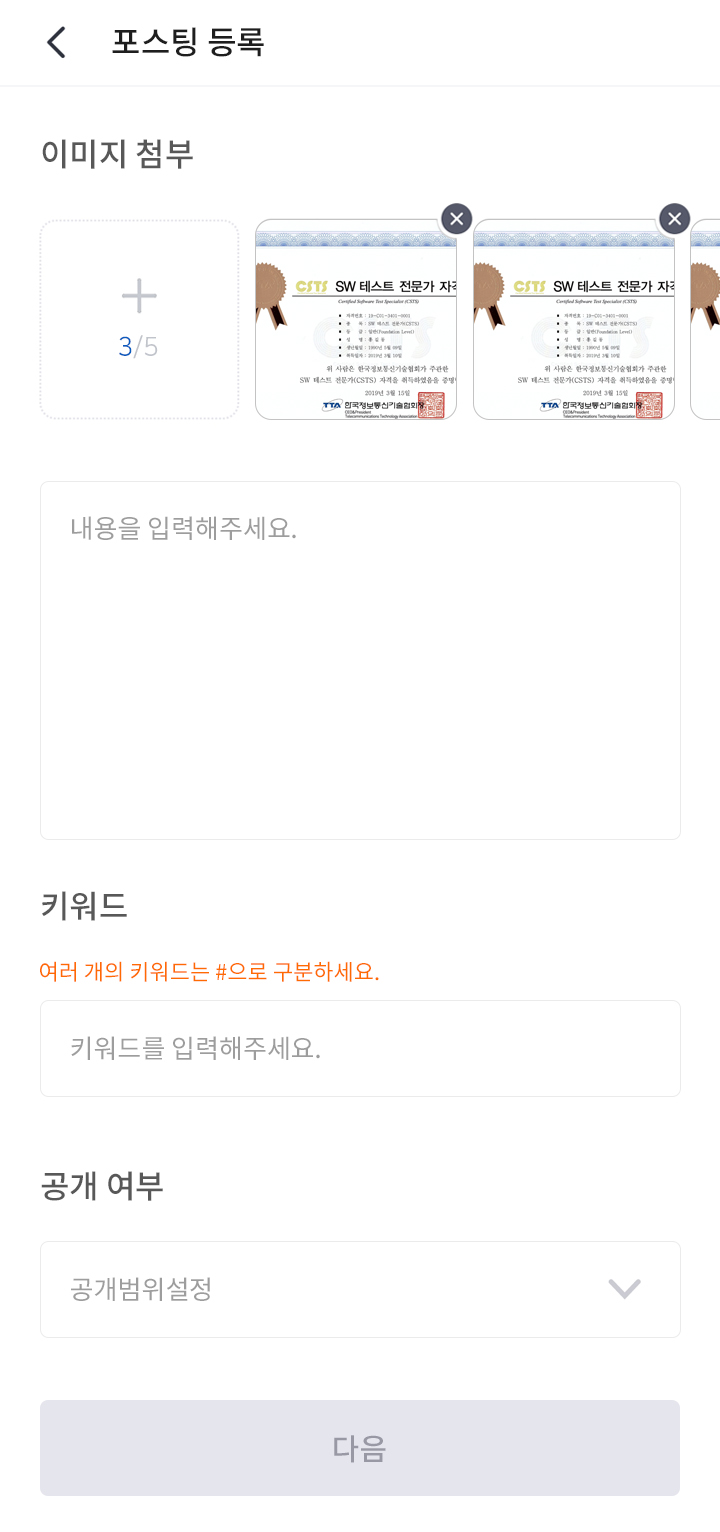The height and width of the screenshot is (1532, 720).
Task: Remove the first attached certificate image
Action: [456, 218]
